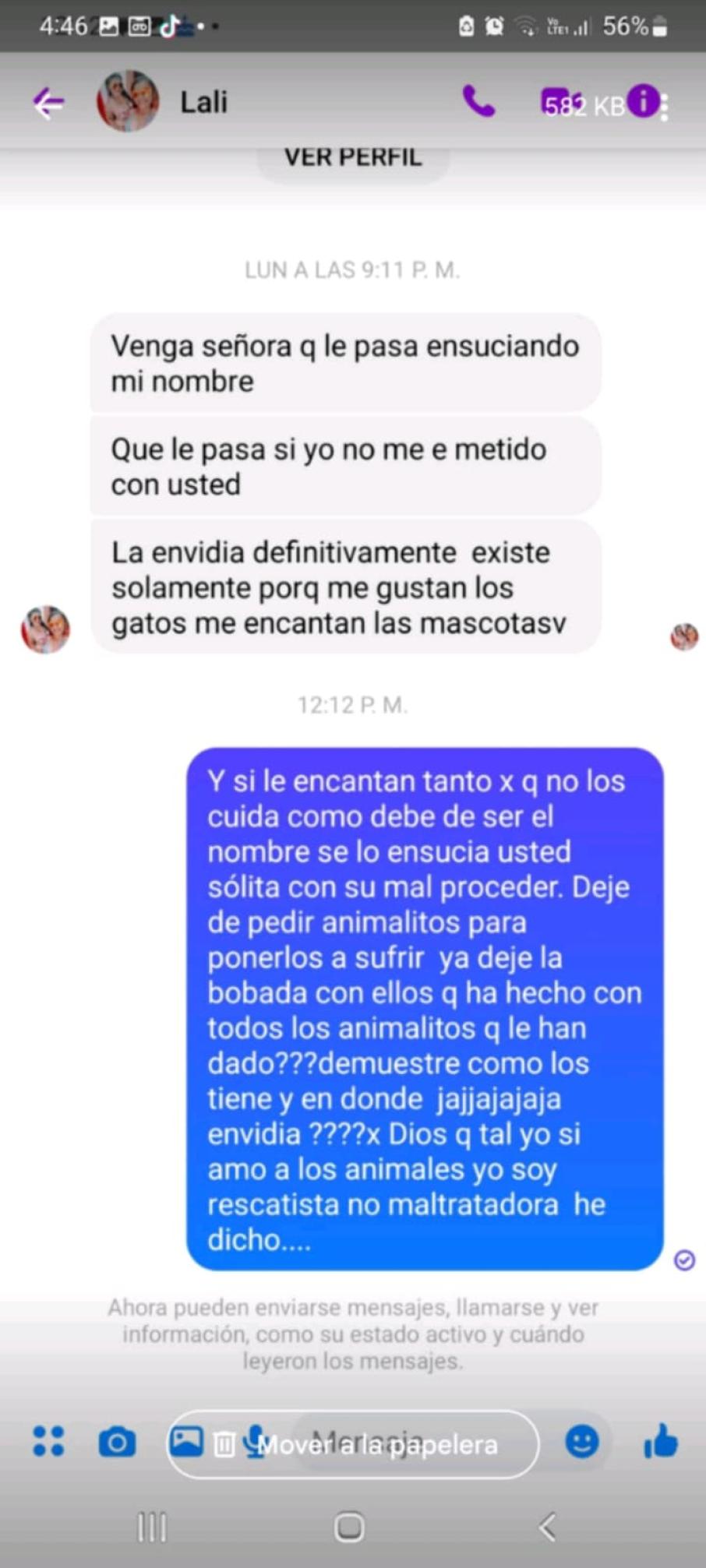This screenshot has height=1568, width=706.
Task: Tap the VER PERFIL button
Action: (353, 158)
